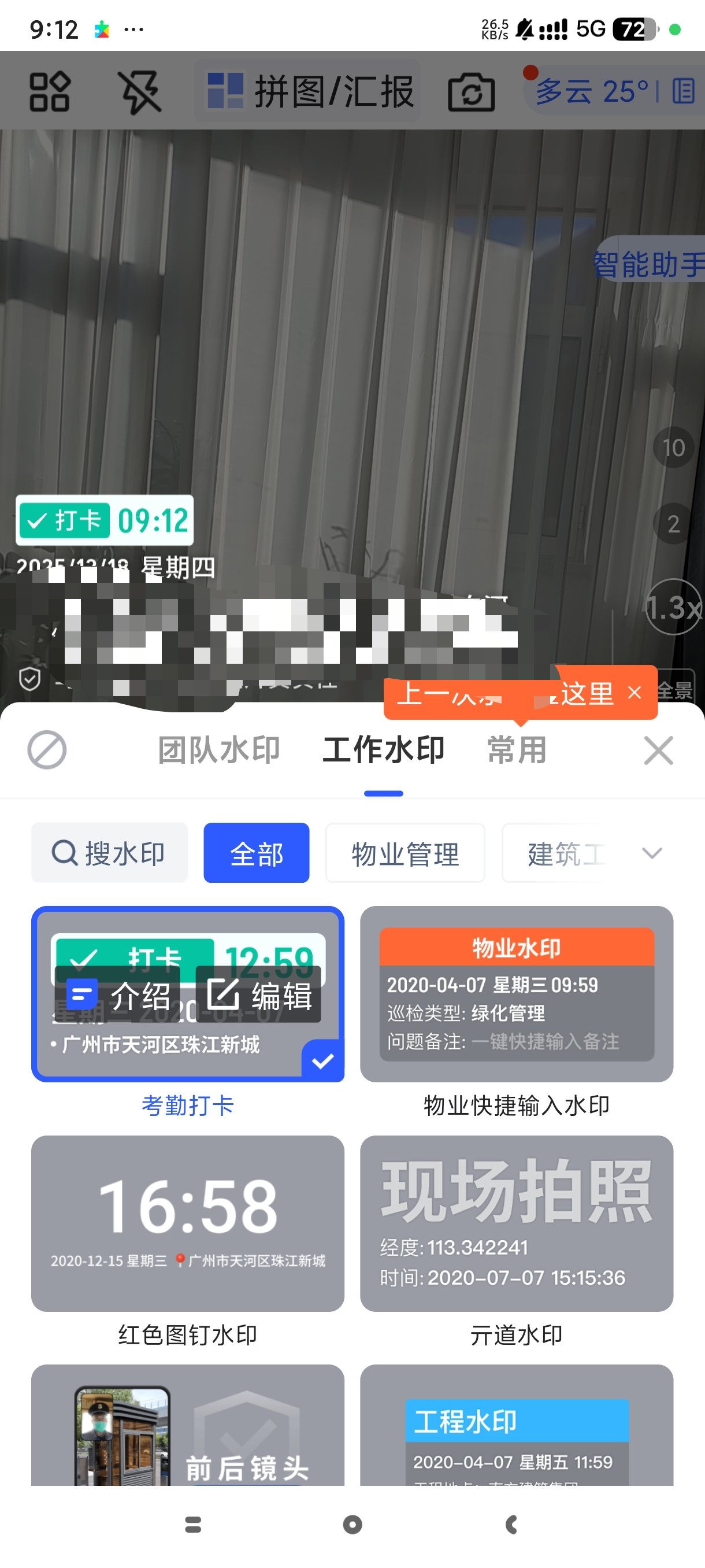Toggle the flash icon

pyautogui.click(x=139, y=92)
